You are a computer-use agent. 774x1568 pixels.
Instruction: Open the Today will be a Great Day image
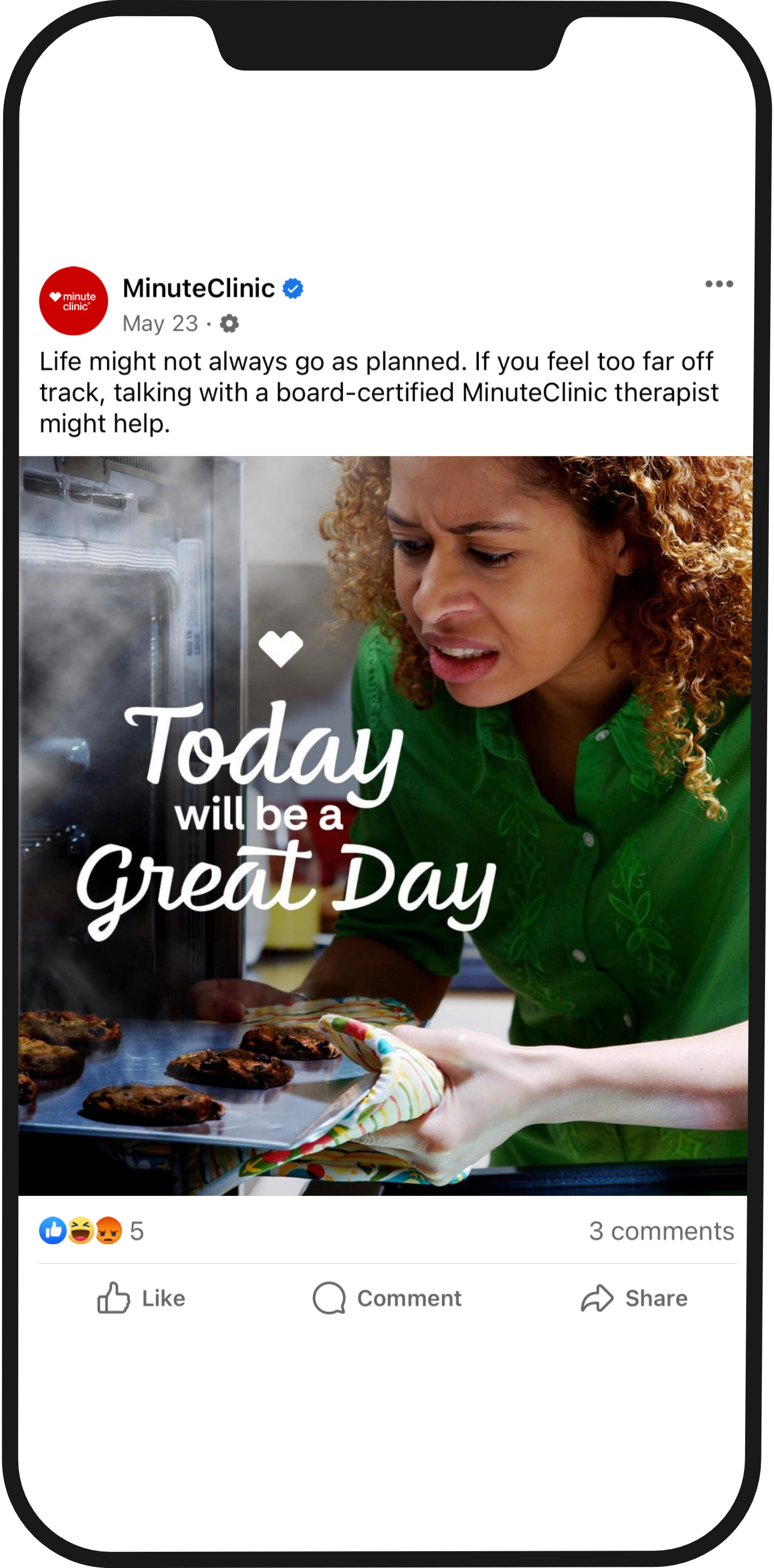coord(385,825)
